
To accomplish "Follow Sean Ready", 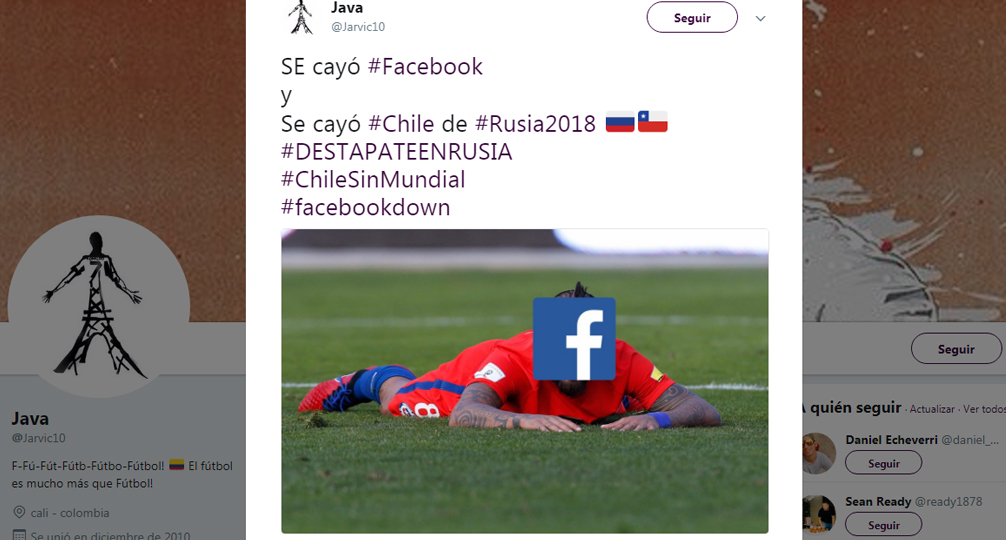I will [883, 525].
